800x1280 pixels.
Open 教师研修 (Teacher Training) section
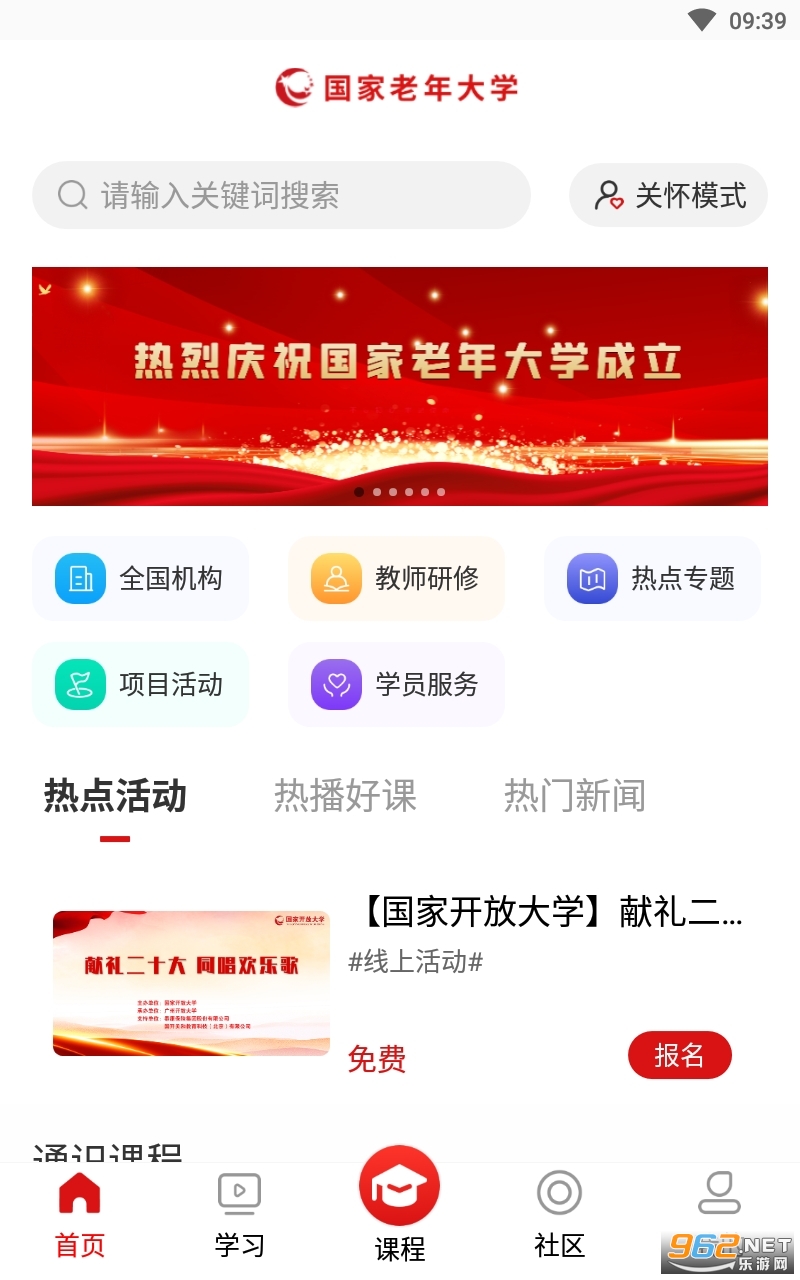(x=396, y=579)
